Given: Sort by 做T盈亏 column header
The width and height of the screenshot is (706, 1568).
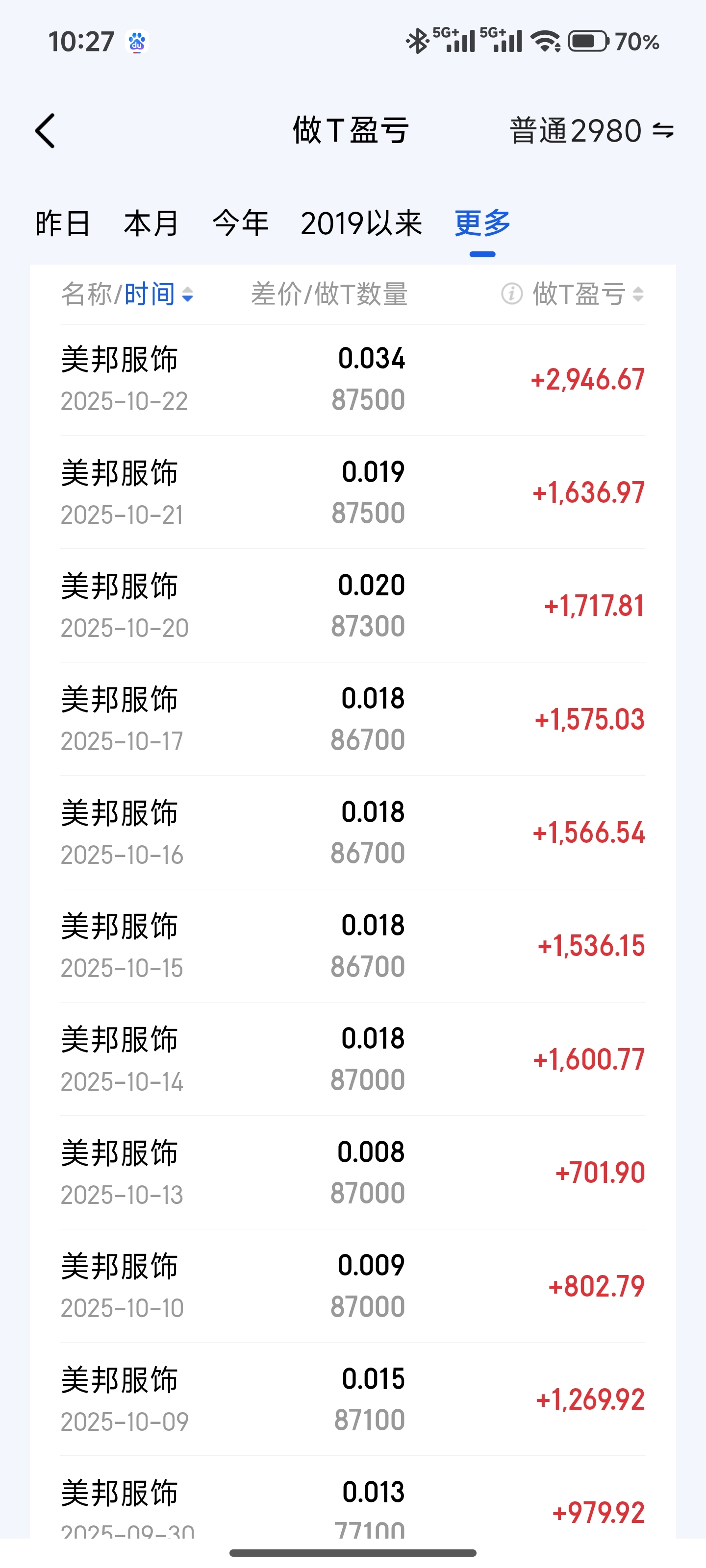Looking at the screenshot, I should pos(588,294).
